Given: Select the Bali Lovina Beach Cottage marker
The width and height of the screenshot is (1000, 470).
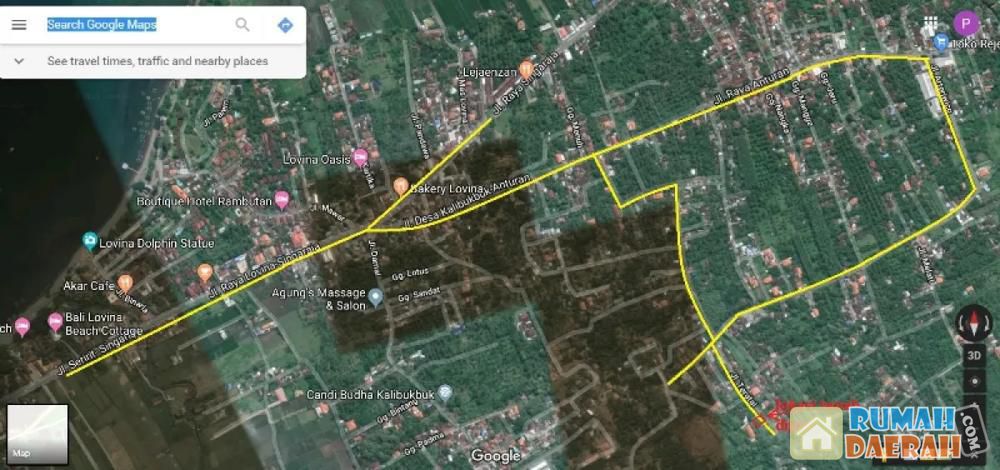Looking at the screenshot, I should coord(54,322).
